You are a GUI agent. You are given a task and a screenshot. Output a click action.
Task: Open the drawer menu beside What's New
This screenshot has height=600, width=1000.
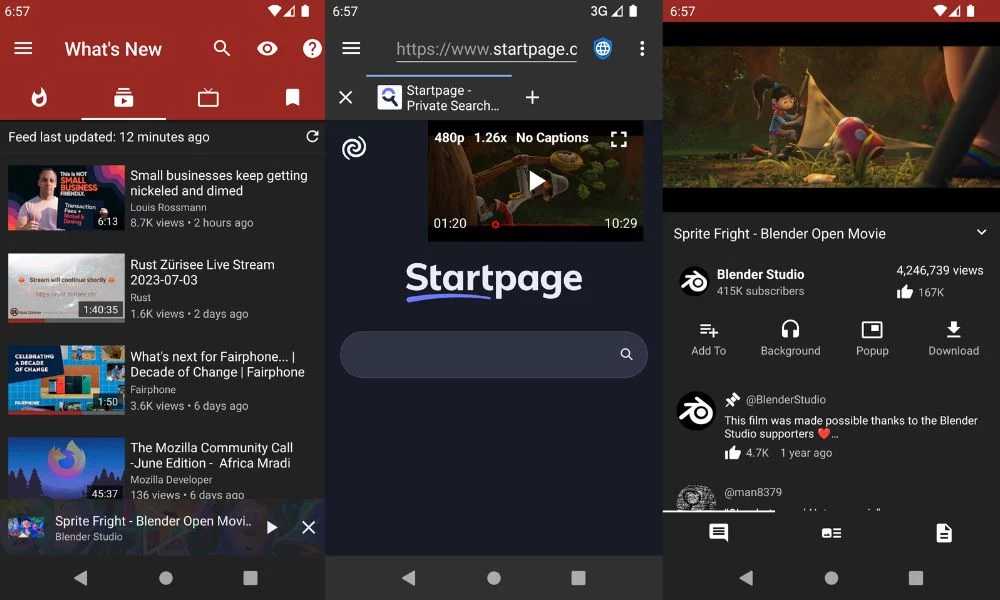pos(23,48)
